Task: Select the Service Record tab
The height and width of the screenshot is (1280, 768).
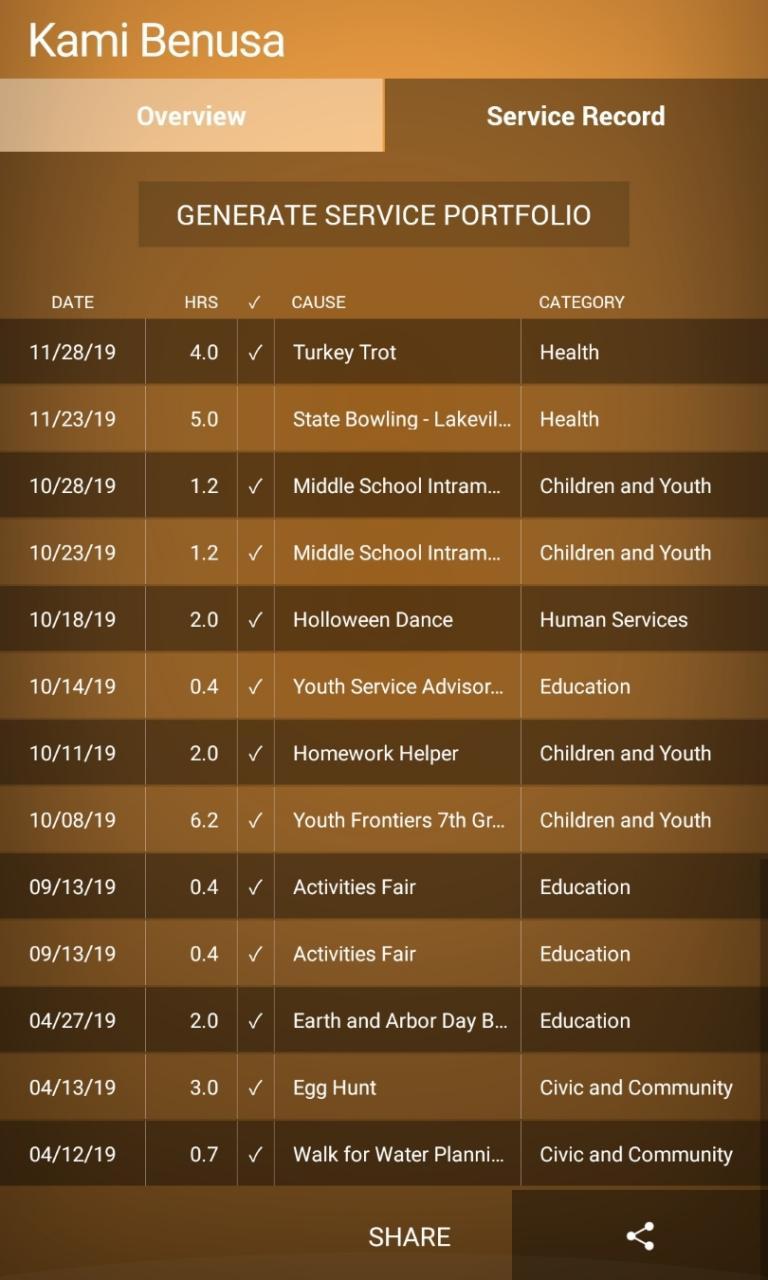Action: click(x=575, y=116)
